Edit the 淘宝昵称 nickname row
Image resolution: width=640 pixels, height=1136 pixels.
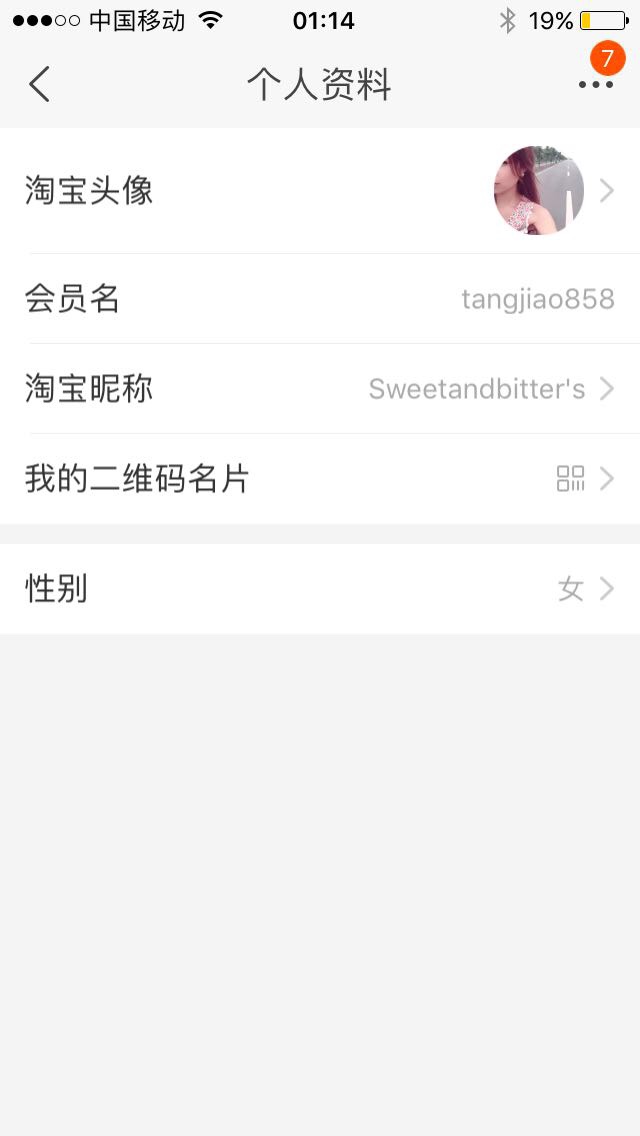tap(320, 389)
